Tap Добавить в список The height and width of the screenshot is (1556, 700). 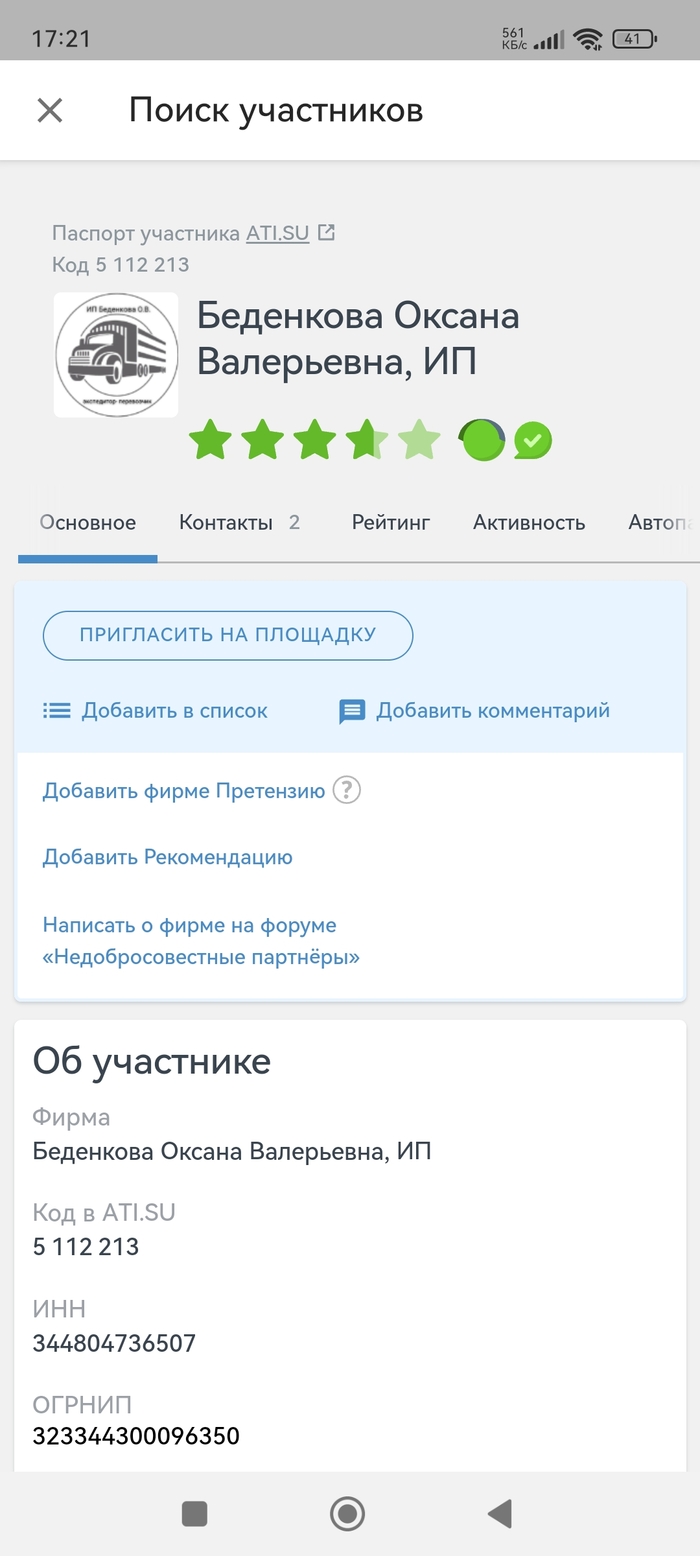[156, 711]
